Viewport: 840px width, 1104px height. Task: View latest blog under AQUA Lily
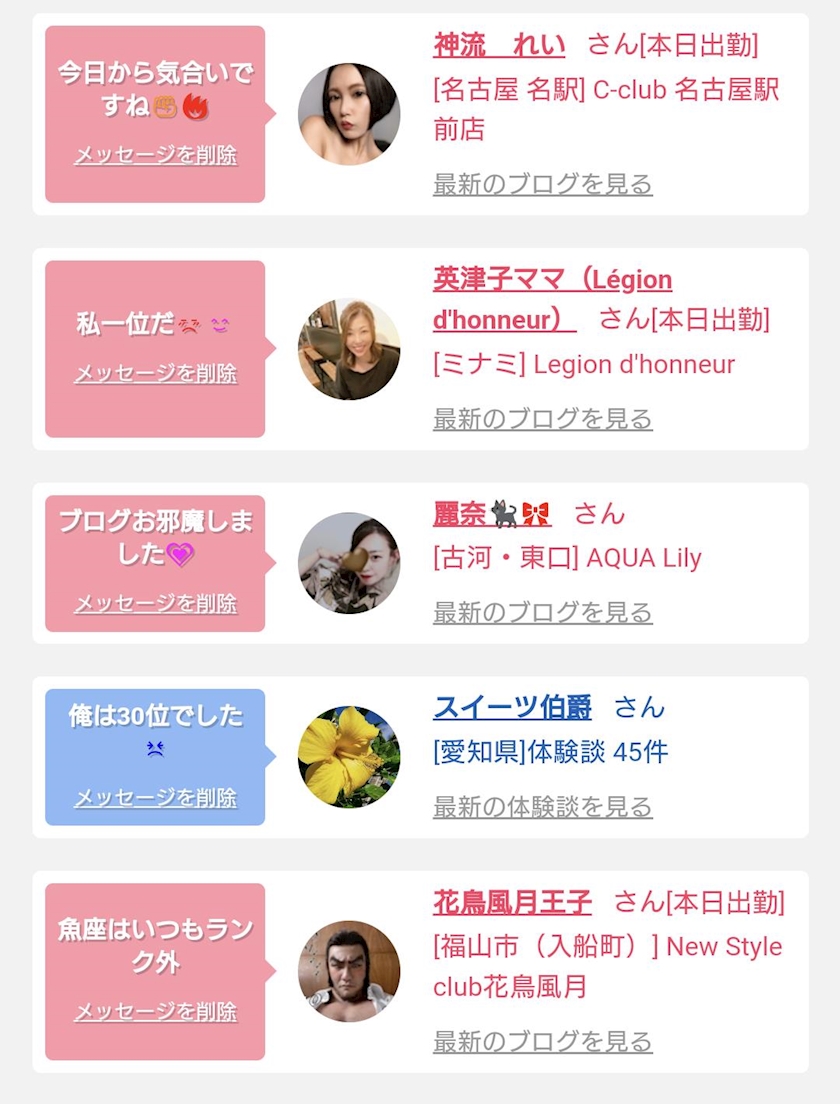point(542,613)
